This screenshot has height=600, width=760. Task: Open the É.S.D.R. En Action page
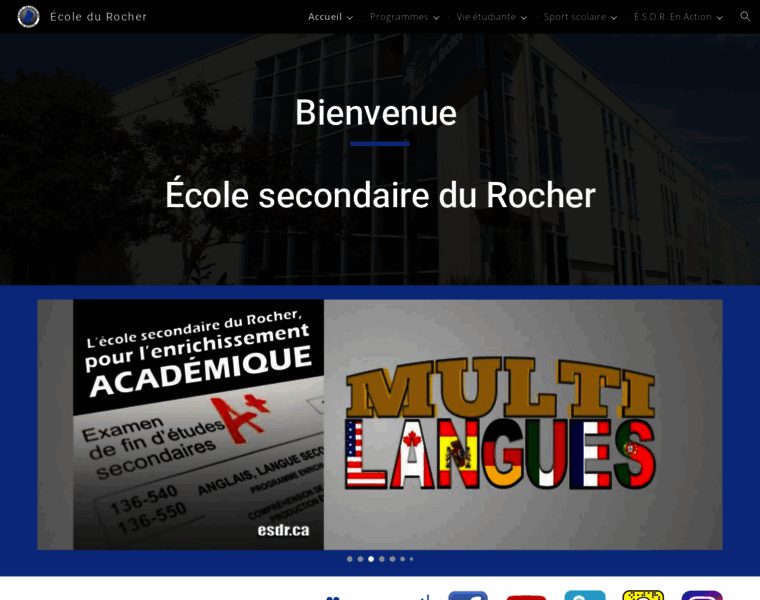672,17
